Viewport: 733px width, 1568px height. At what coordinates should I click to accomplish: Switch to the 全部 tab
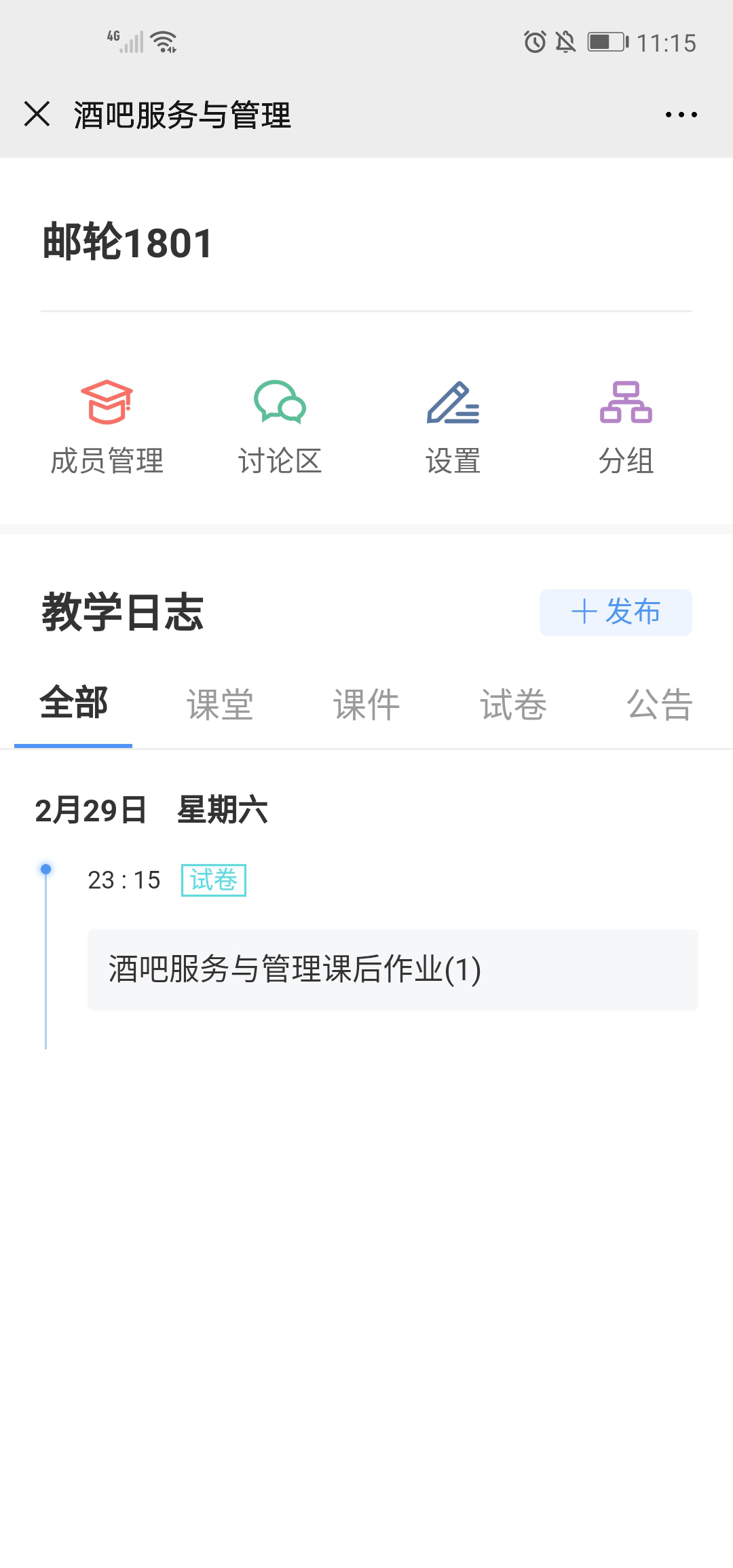tap(73, 704)
